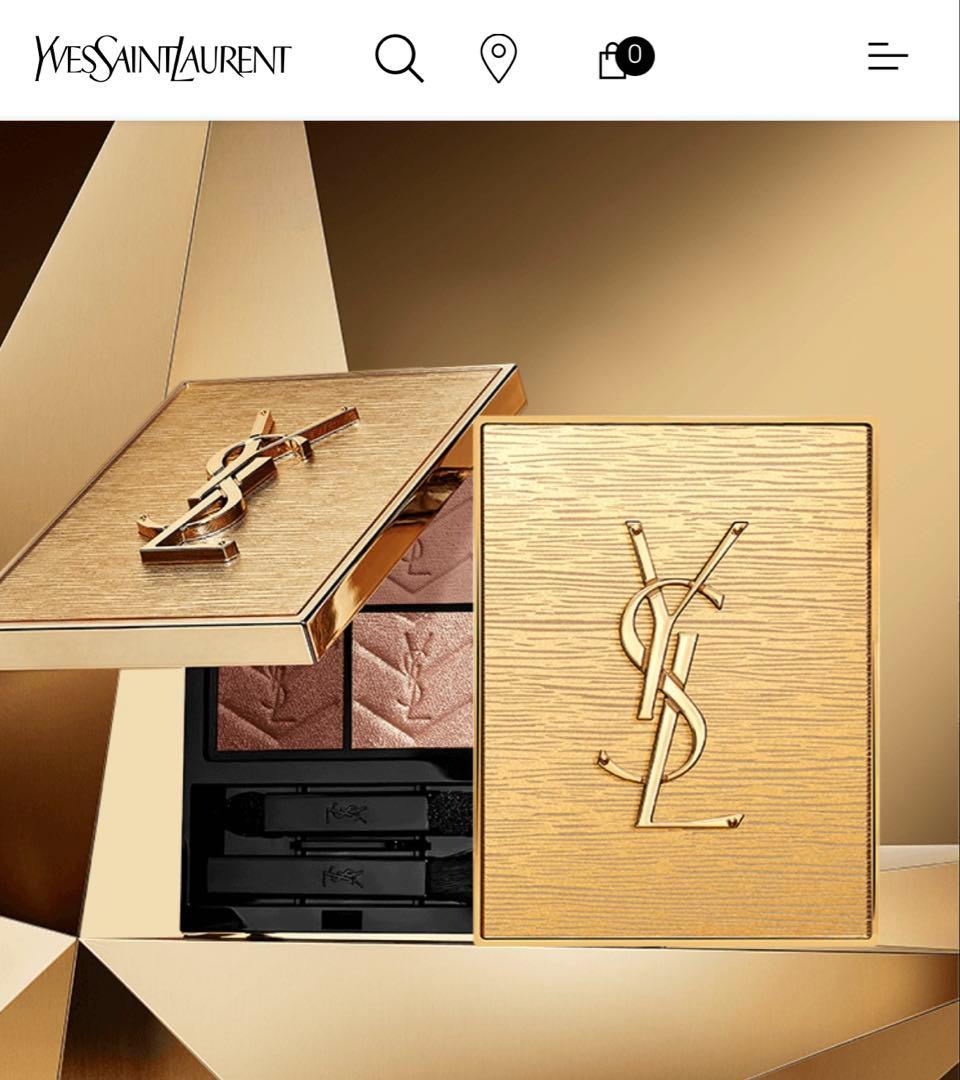Viewport: 960px width, 1080px height.
Task: Open the gold eyeshadow palette banner
Action: pos(480,600)
